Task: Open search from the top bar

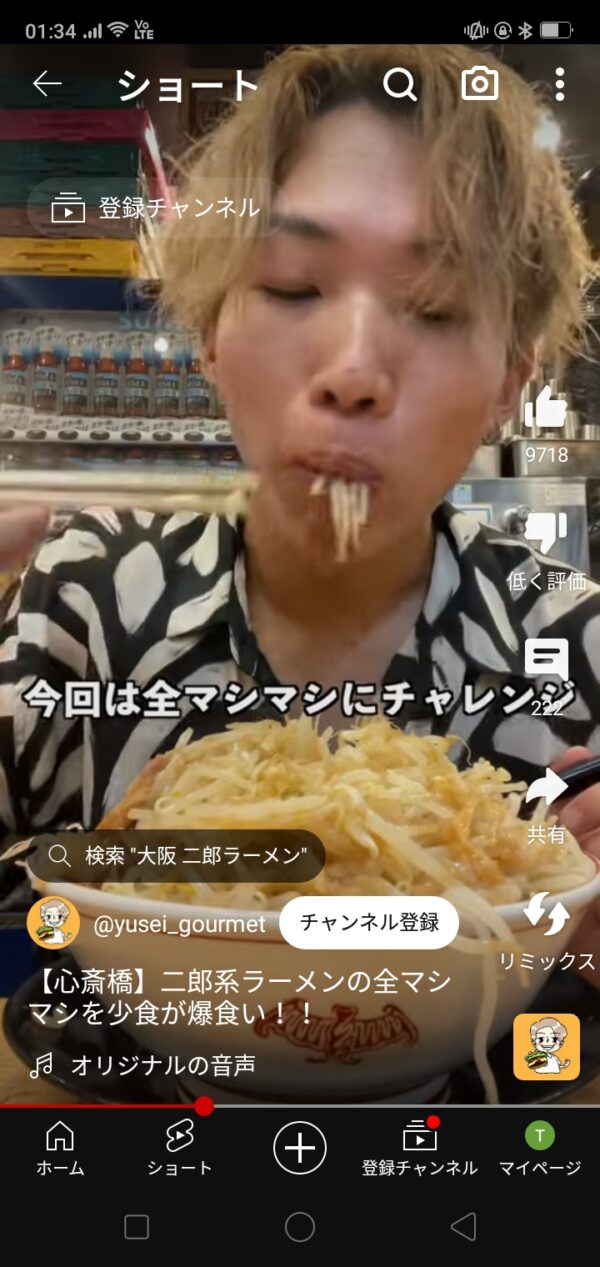Action: 400,85
